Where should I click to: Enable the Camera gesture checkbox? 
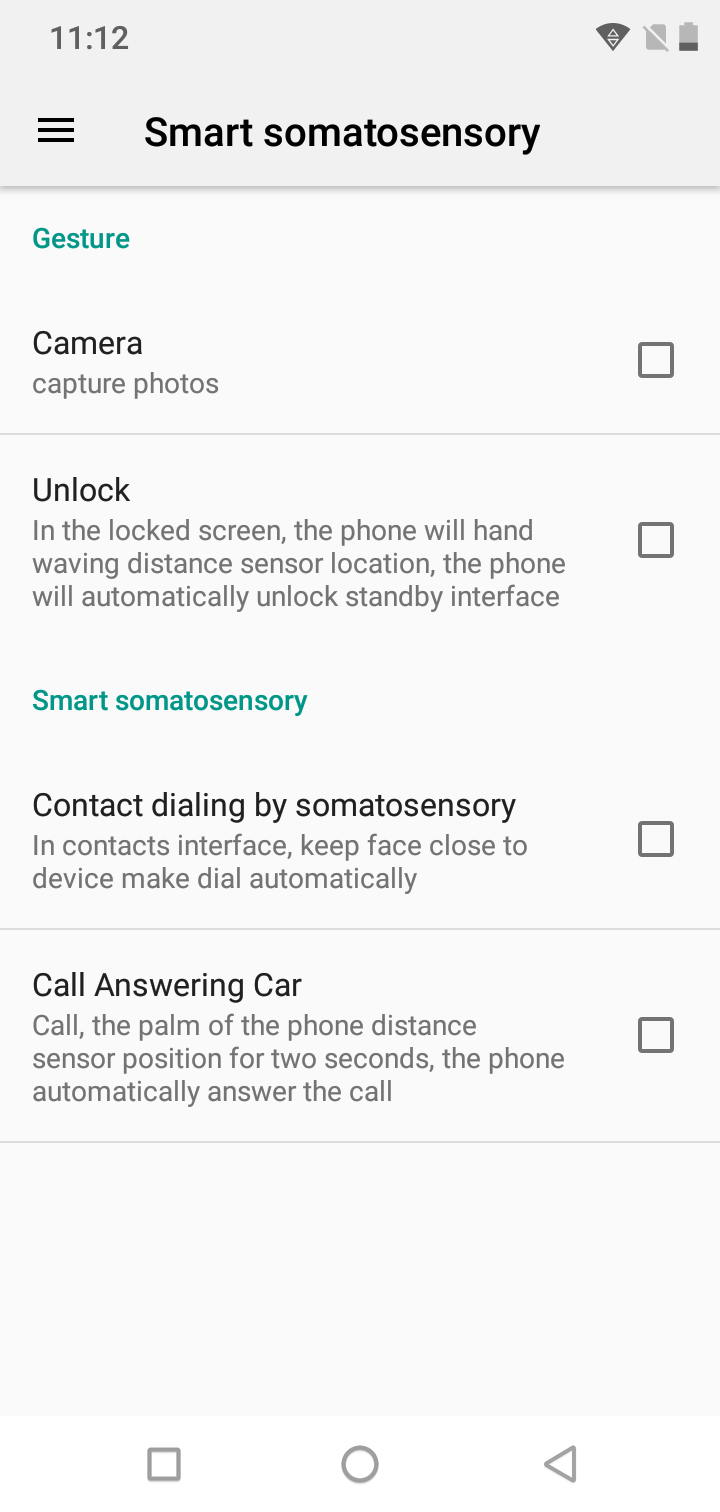coord(656,360)
